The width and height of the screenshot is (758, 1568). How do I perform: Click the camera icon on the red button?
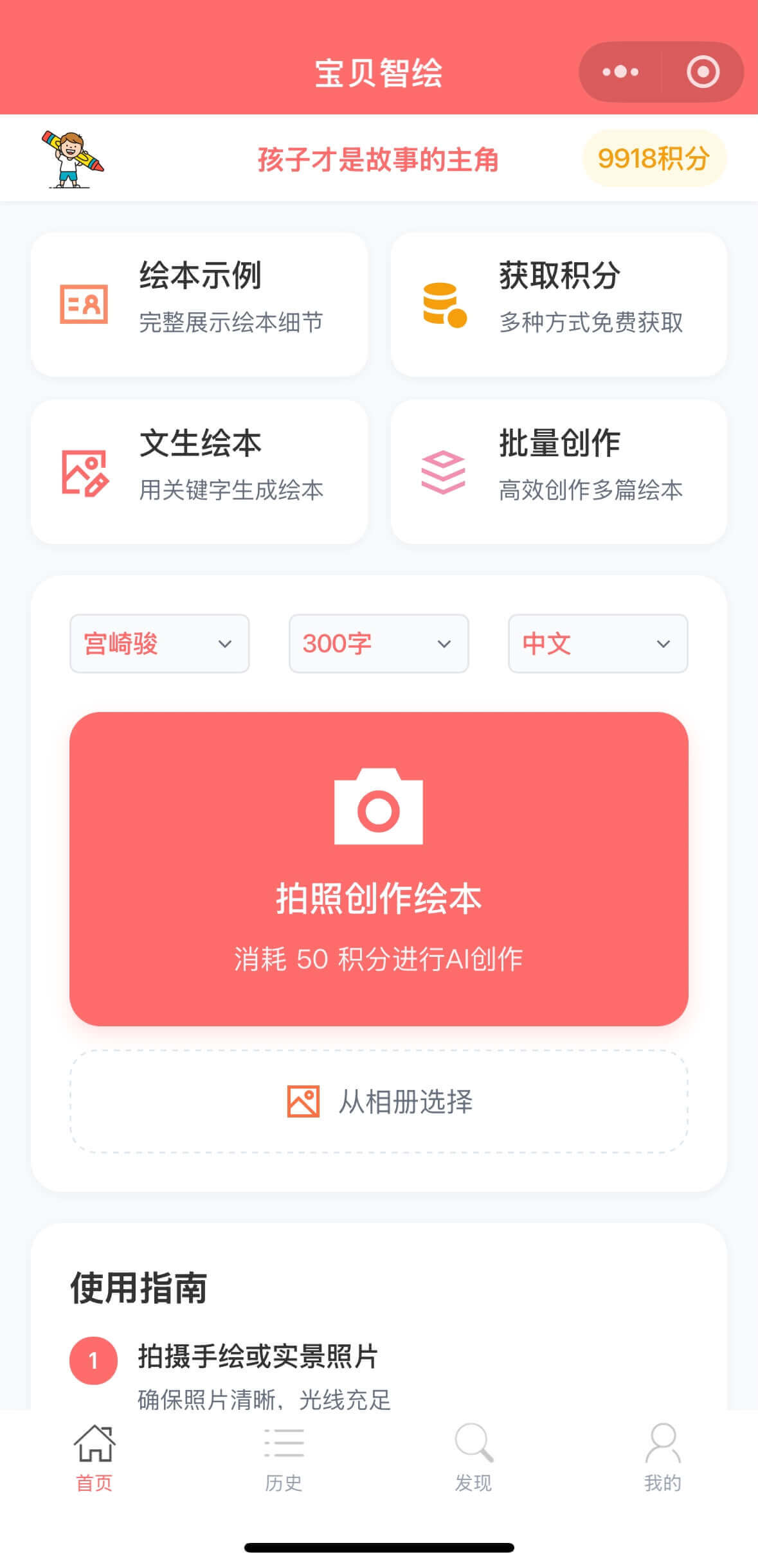tap(379, 810)
